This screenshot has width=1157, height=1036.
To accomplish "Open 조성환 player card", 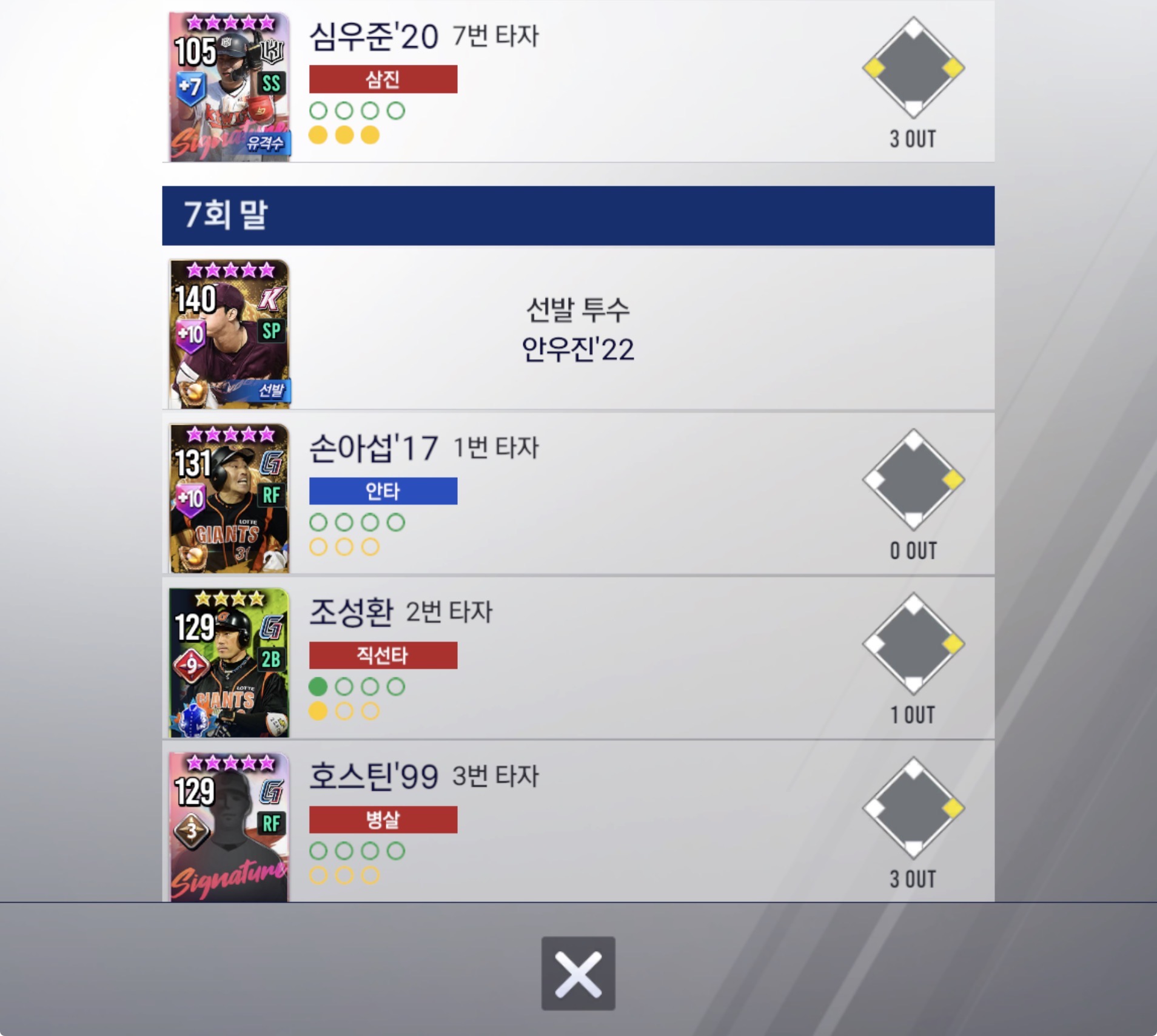I will (229, 662).
